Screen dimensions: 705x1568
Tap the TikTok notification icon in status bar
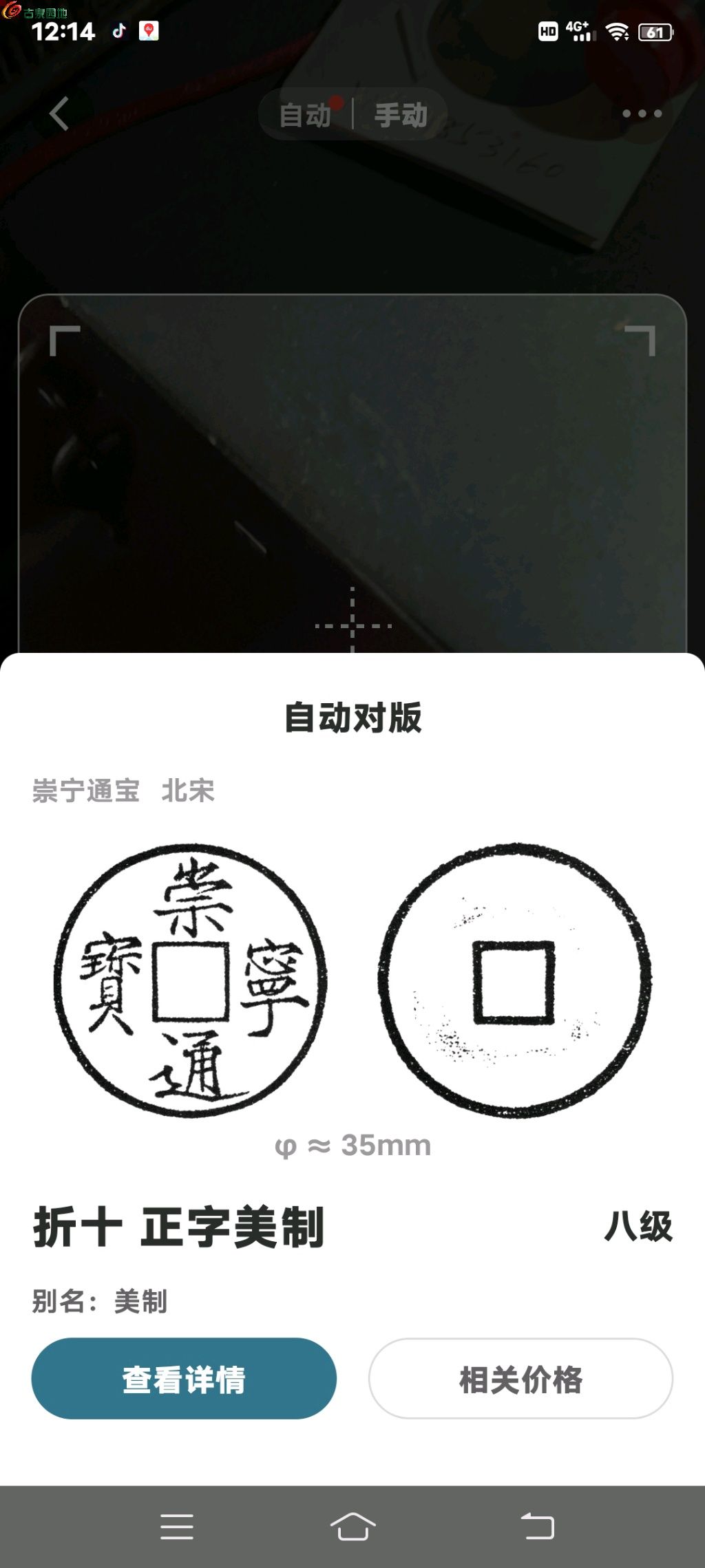point(118,30)
